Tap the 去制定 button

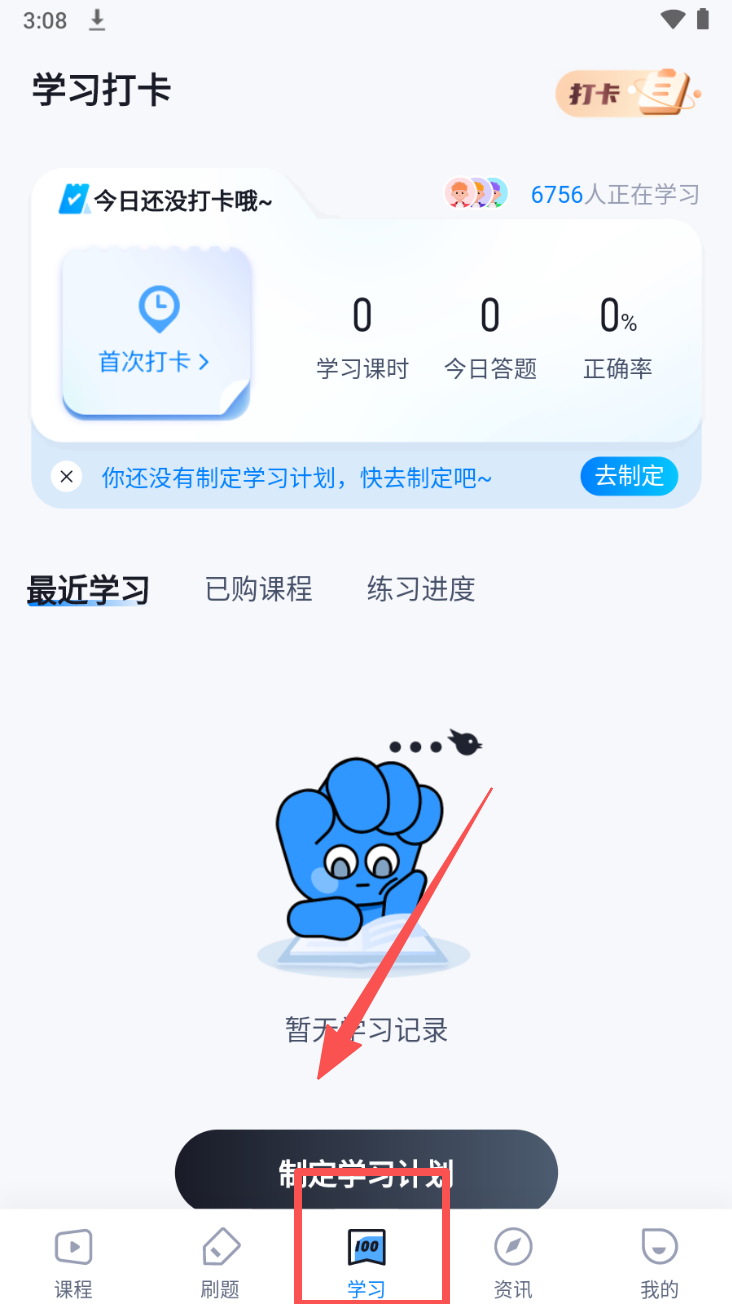629,477
